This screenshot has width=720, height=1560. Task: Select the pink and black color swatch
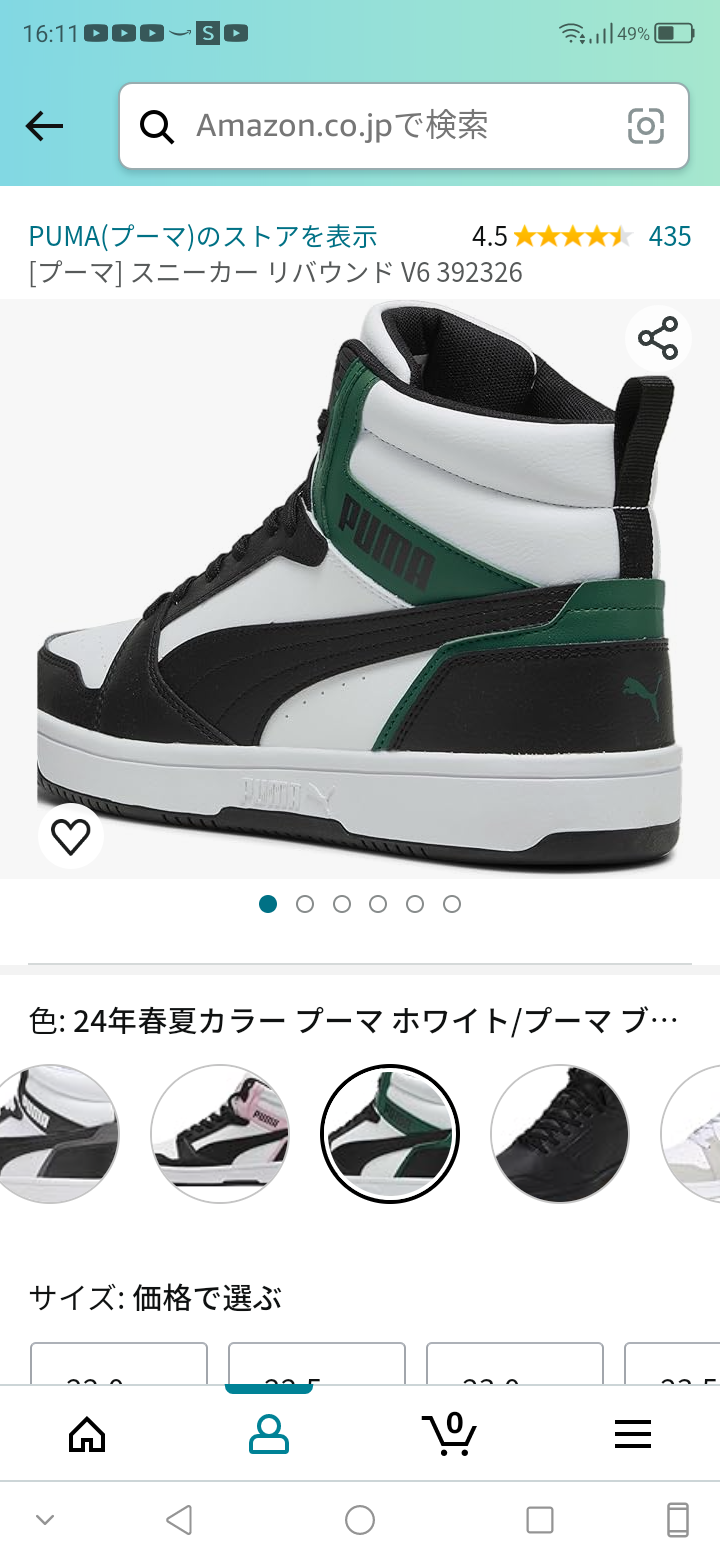point(220,1133)
